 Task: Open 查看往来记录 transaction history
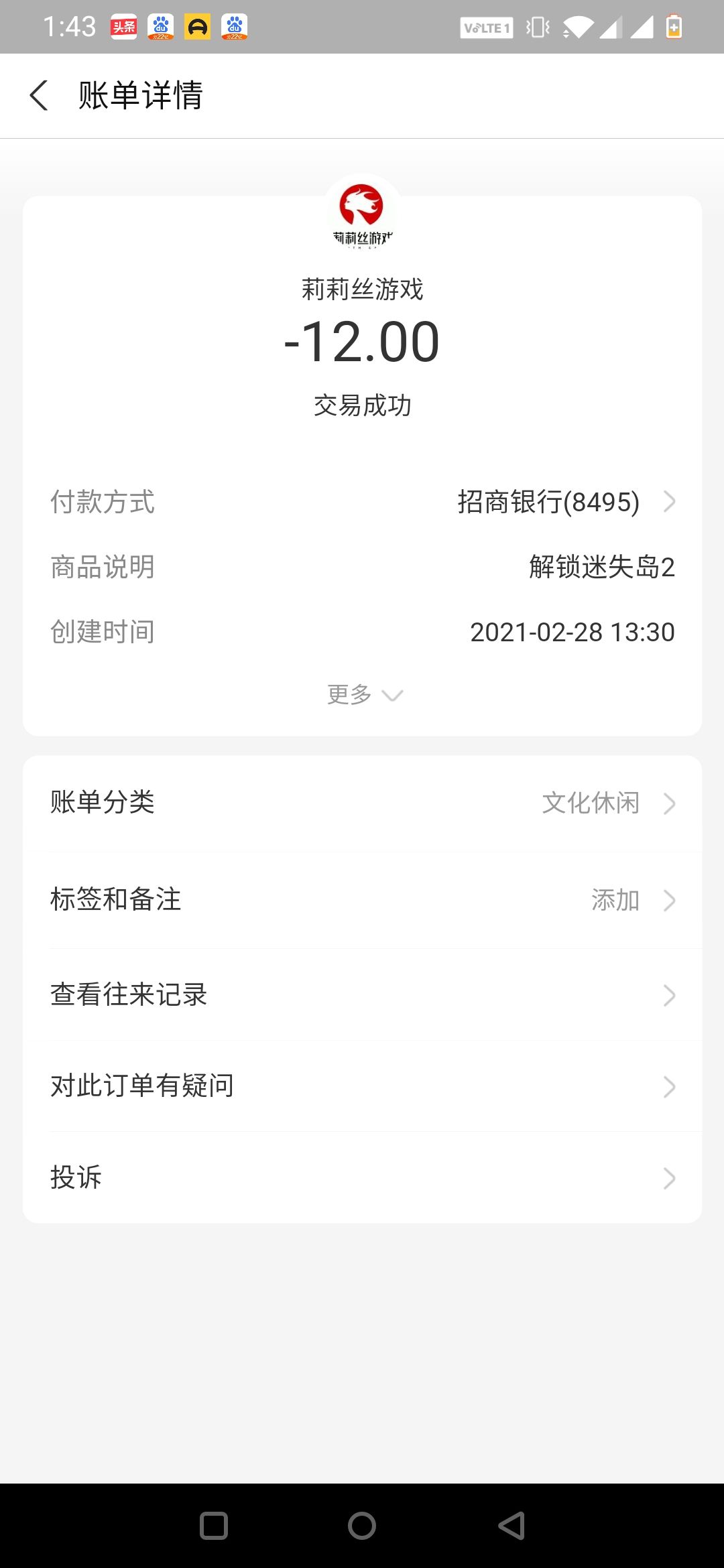(x=362, y=995)
